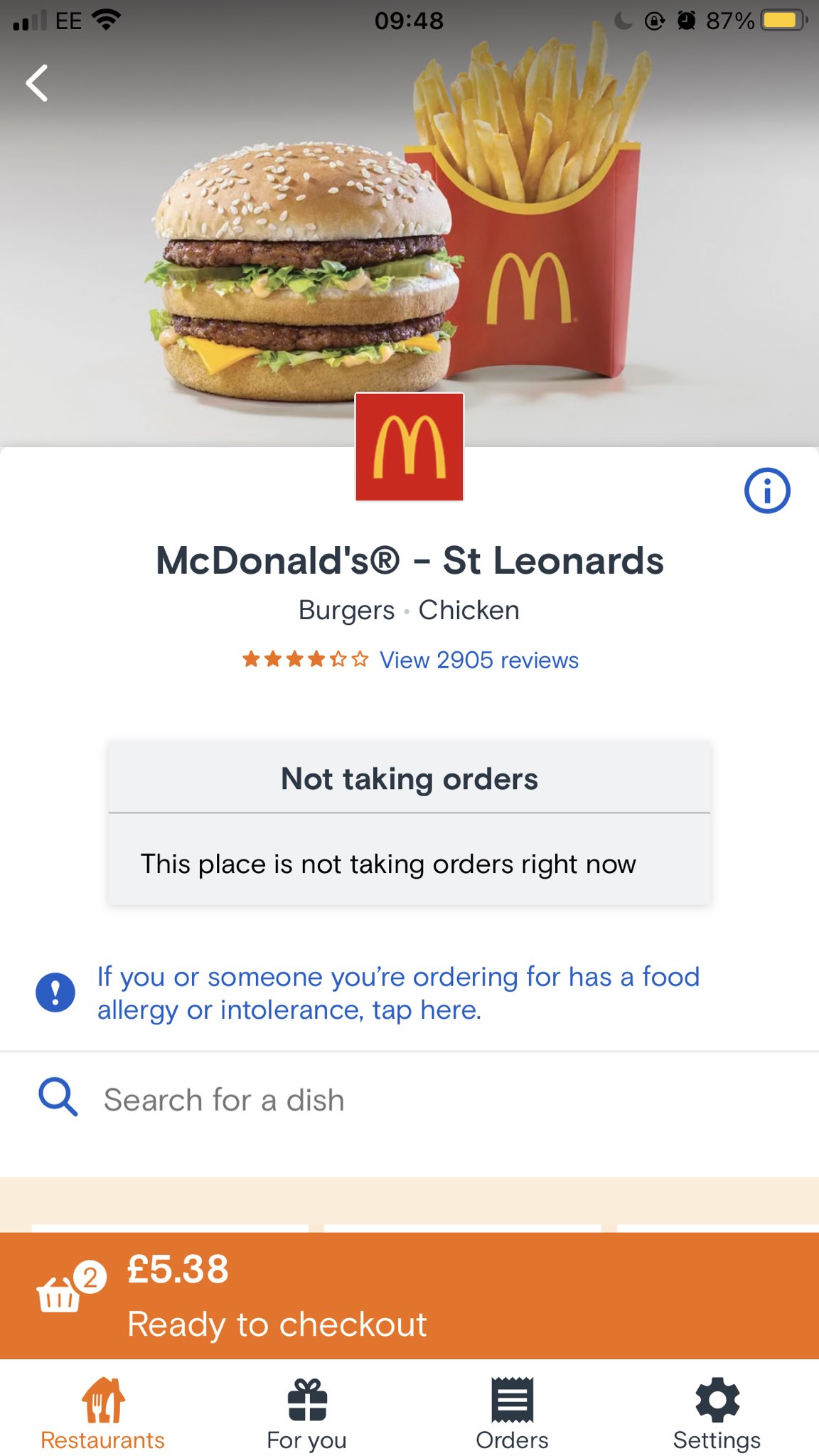Viewport: 819px width, 1456px height.
Task: Open the Settings tab
Action: [717, 1412]
